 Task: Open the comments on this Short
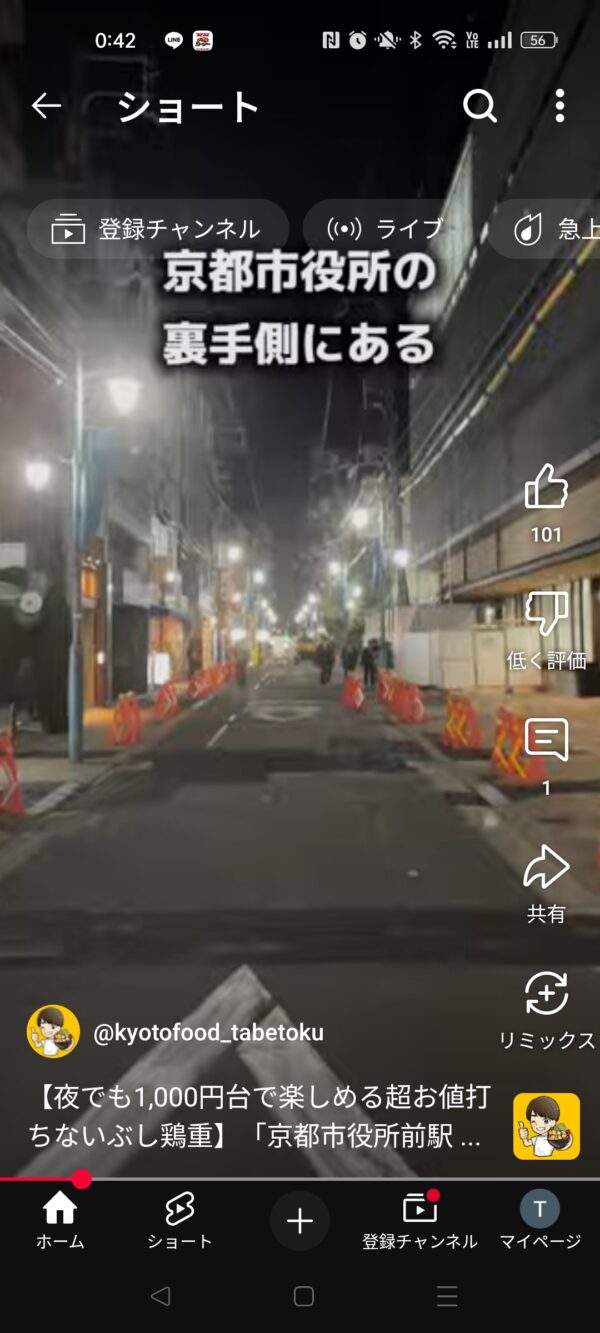[x=546, y=742]
